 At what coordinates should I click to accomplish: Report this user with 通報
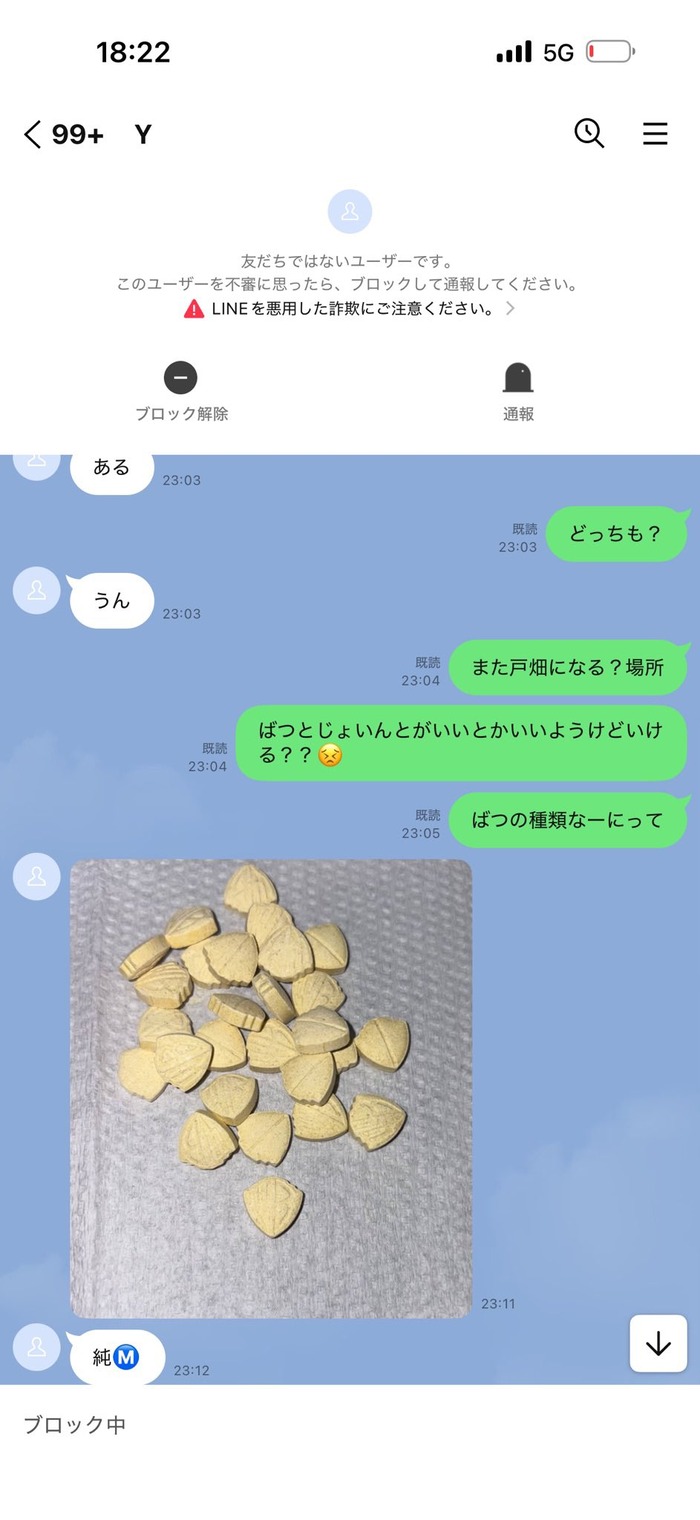click(x=518, y=391)
